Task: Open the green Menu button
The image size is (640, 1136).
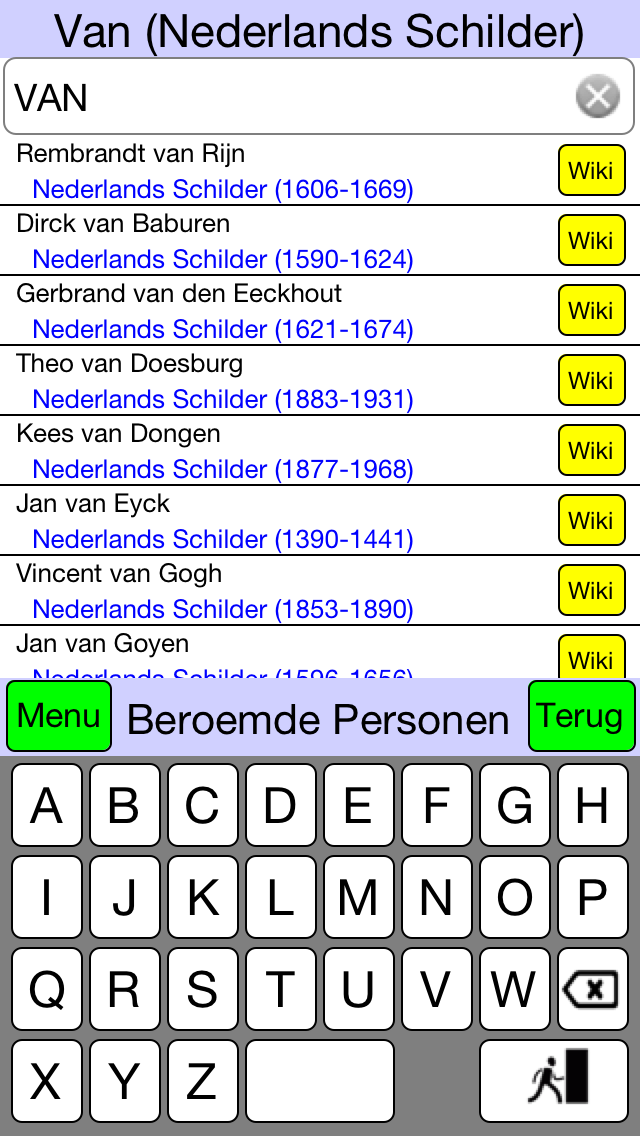Action: point(59,716)
